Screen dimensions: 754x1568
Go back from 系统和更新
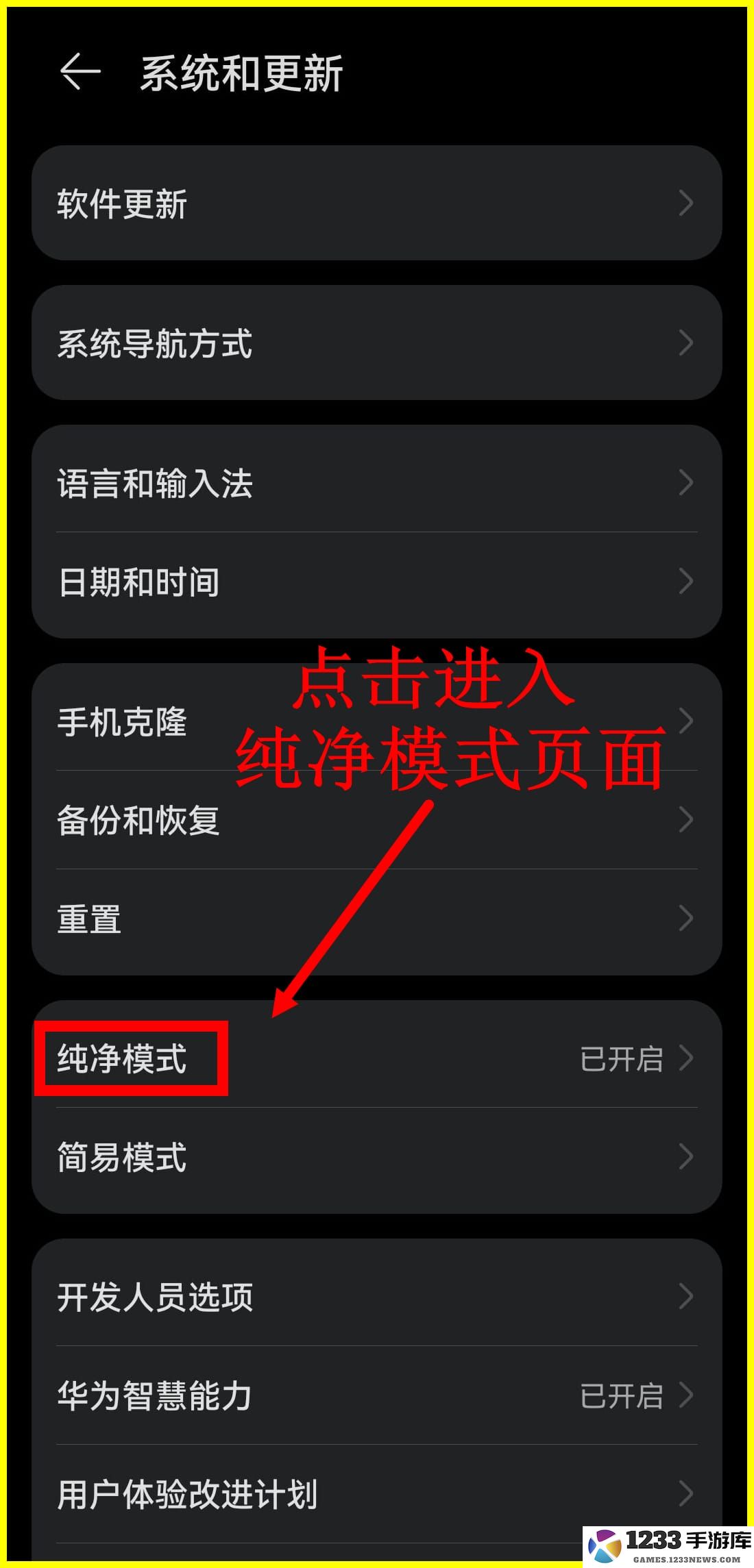coord(80,72)
